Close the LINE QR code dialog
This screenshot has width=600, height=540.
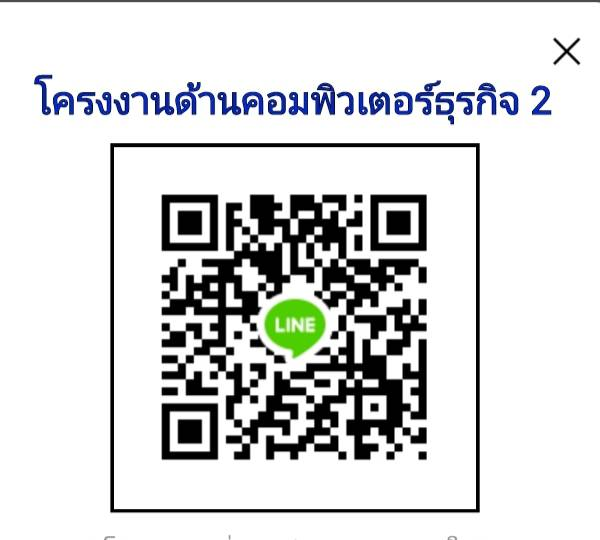coord(566,51)
